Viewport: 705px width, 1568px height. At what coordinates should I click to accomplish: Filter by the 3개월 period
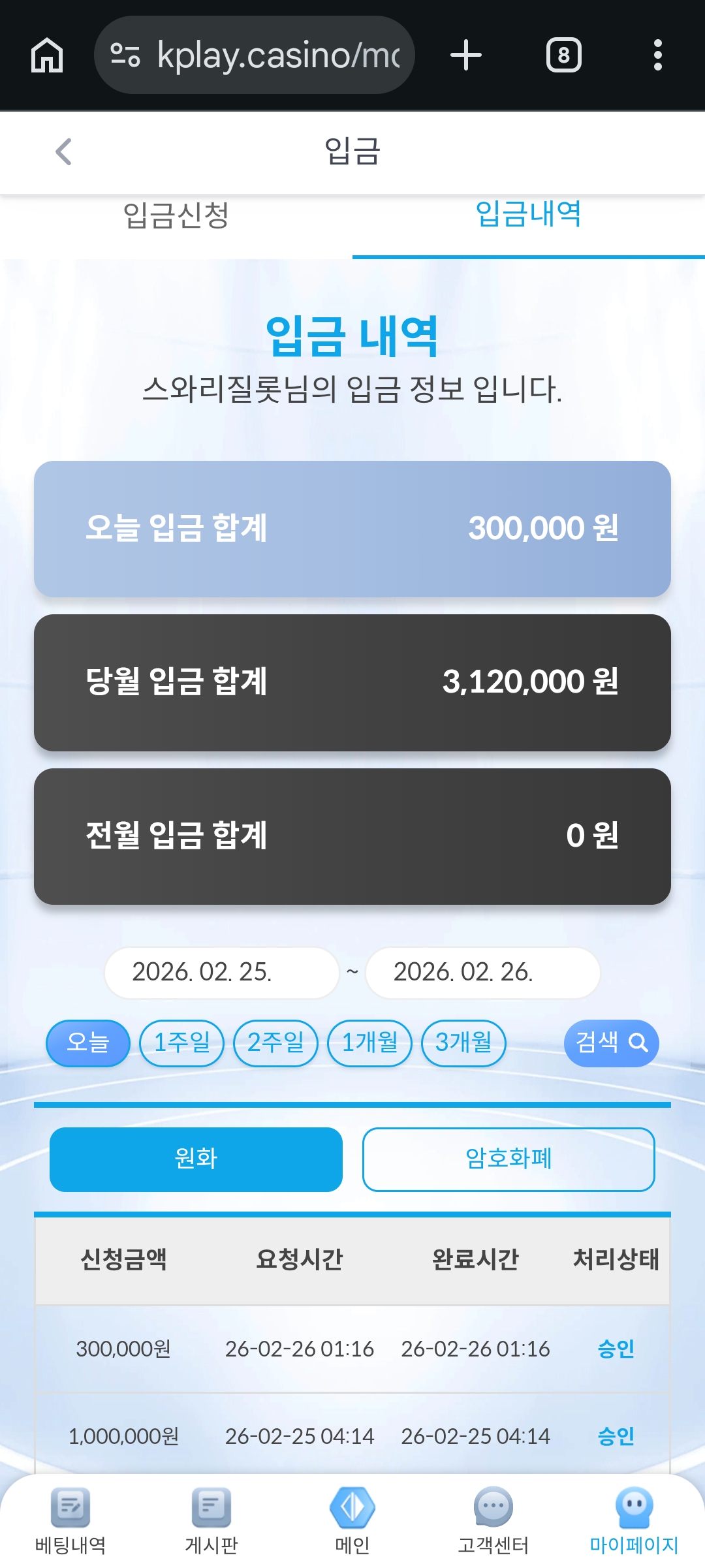tap(463, 1043)
